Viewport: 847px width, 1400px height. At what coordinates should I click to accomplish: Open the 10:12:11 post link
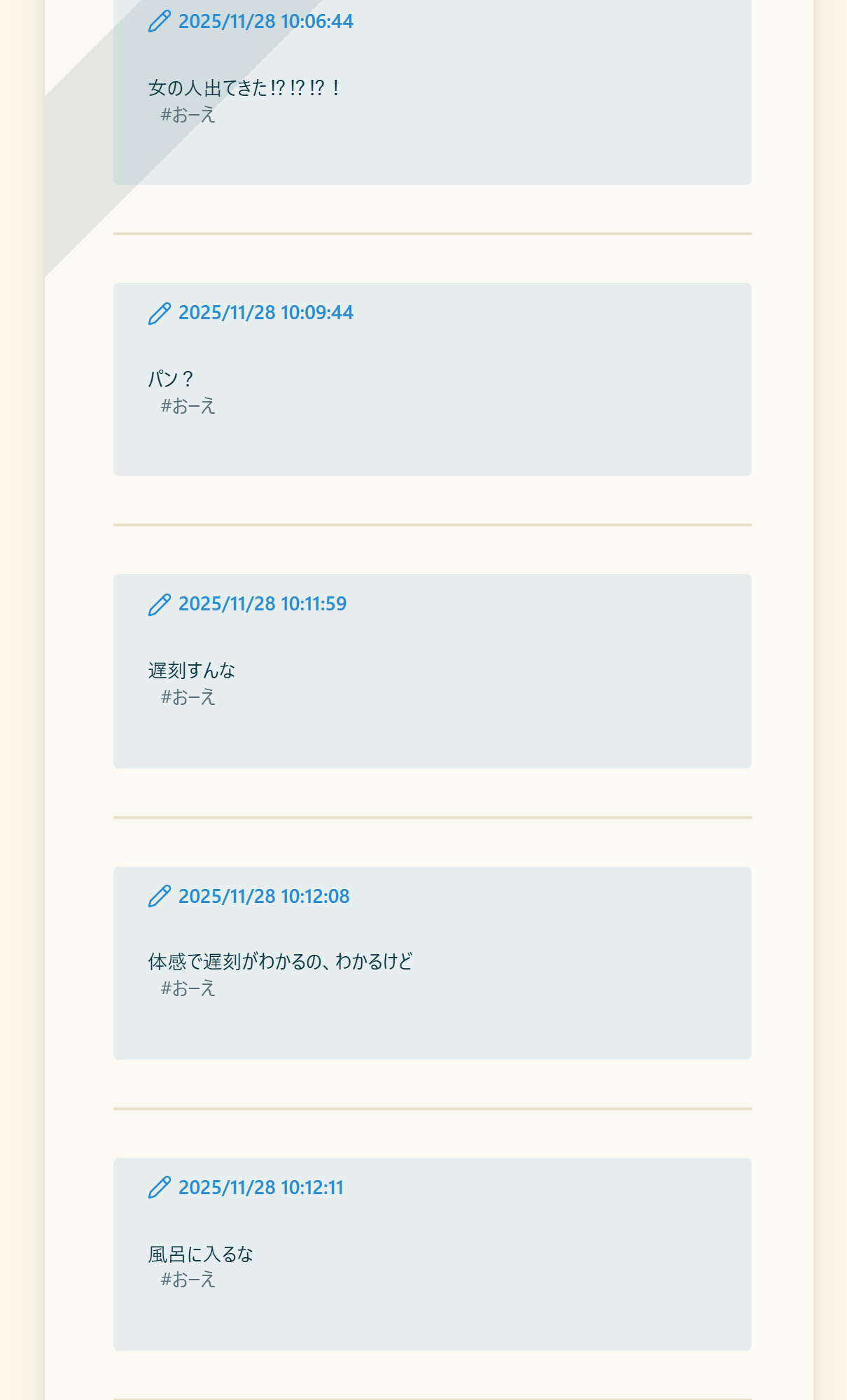pyautogui.click(x=260, y=1188)
